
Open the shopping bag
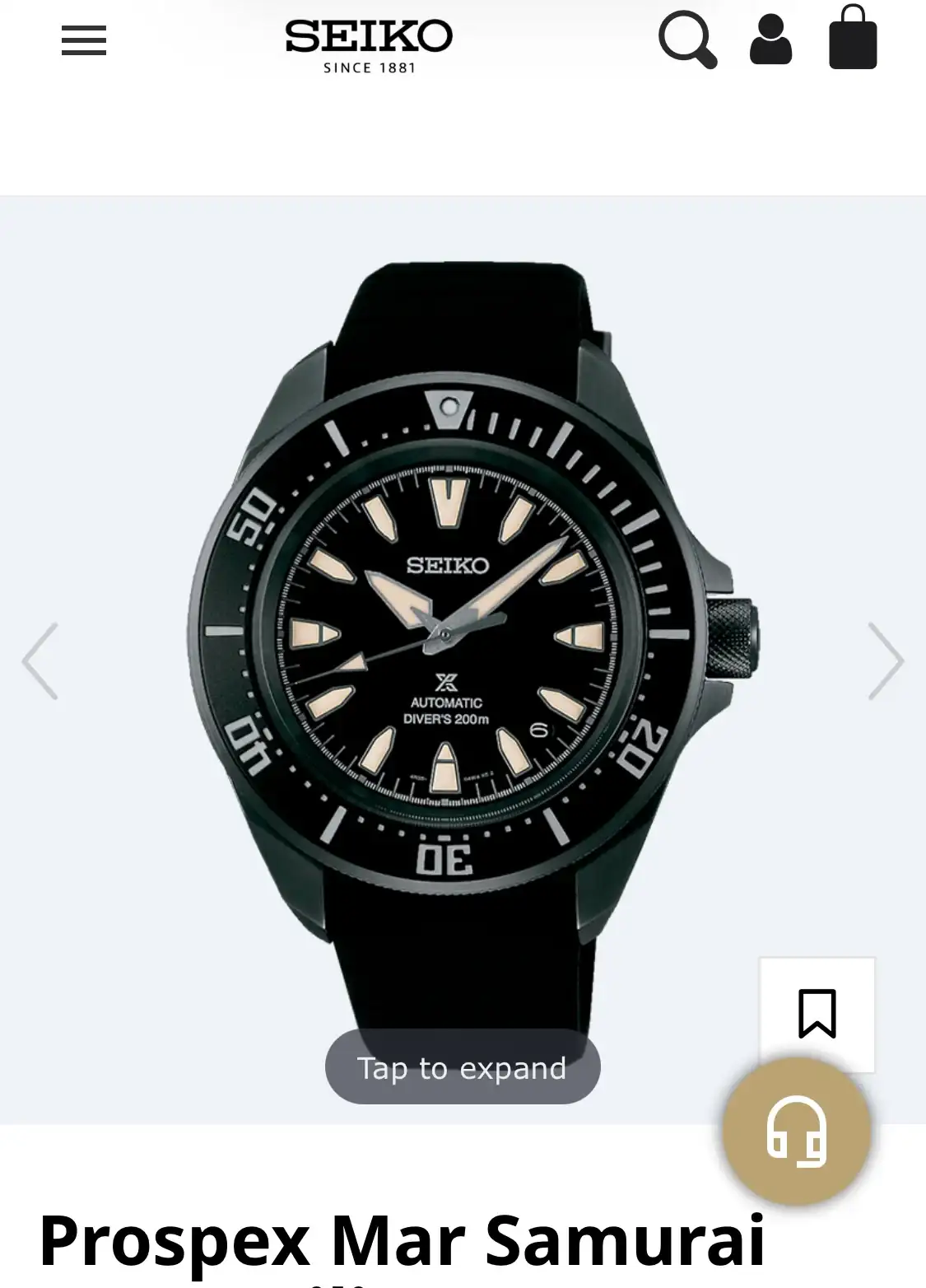852,39
